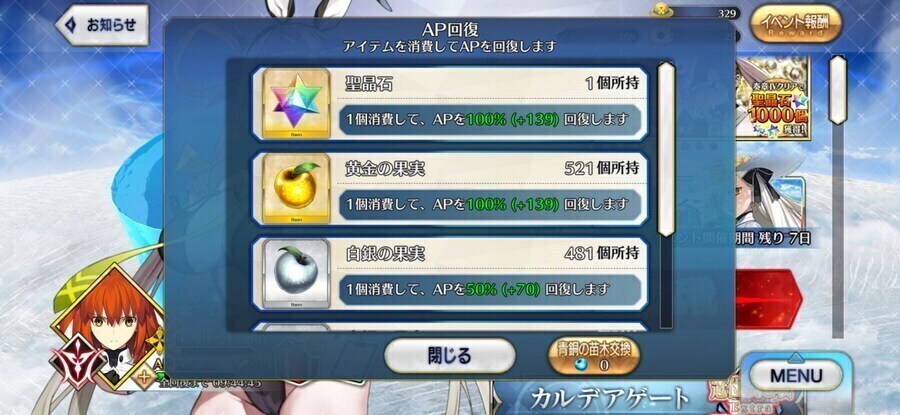Tap the お知らせ news button
Viewport: 900px width, 415px height.
(x=102, y=24)
